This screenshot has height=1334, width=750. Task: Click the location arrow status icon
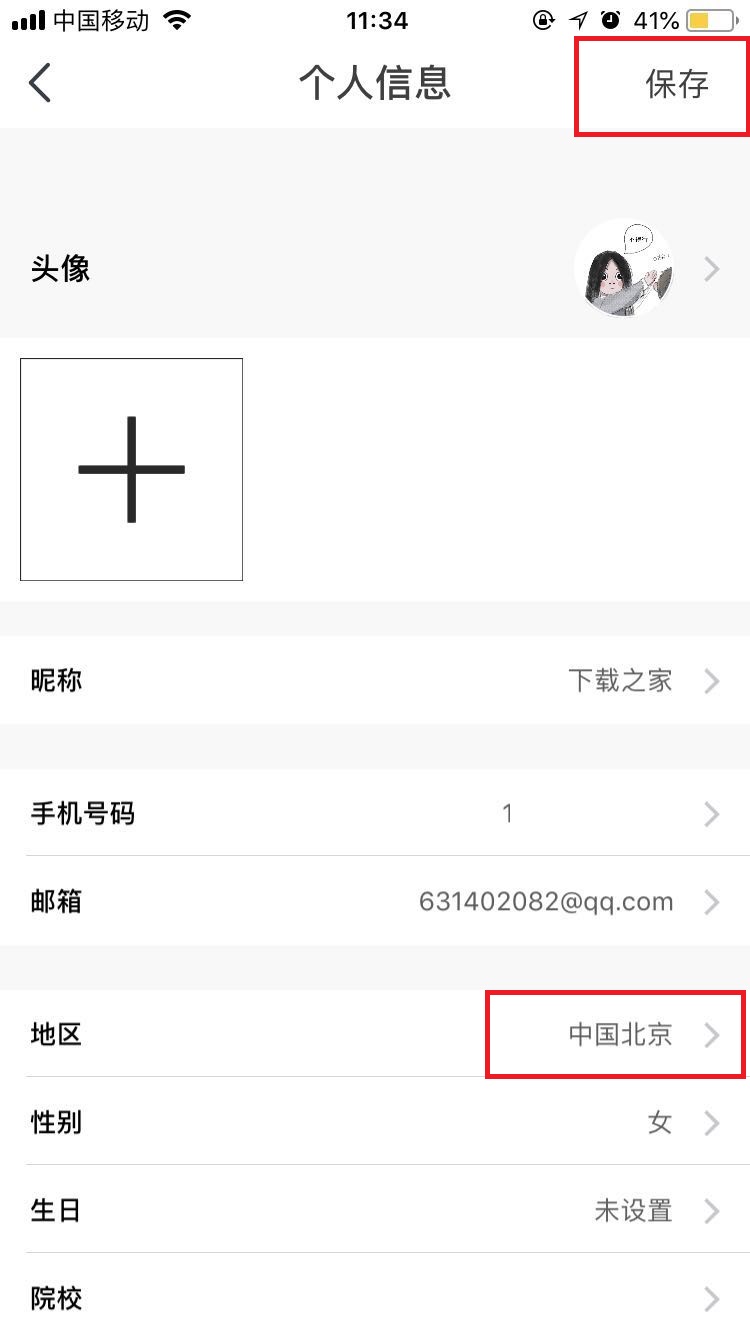[578, 18]
